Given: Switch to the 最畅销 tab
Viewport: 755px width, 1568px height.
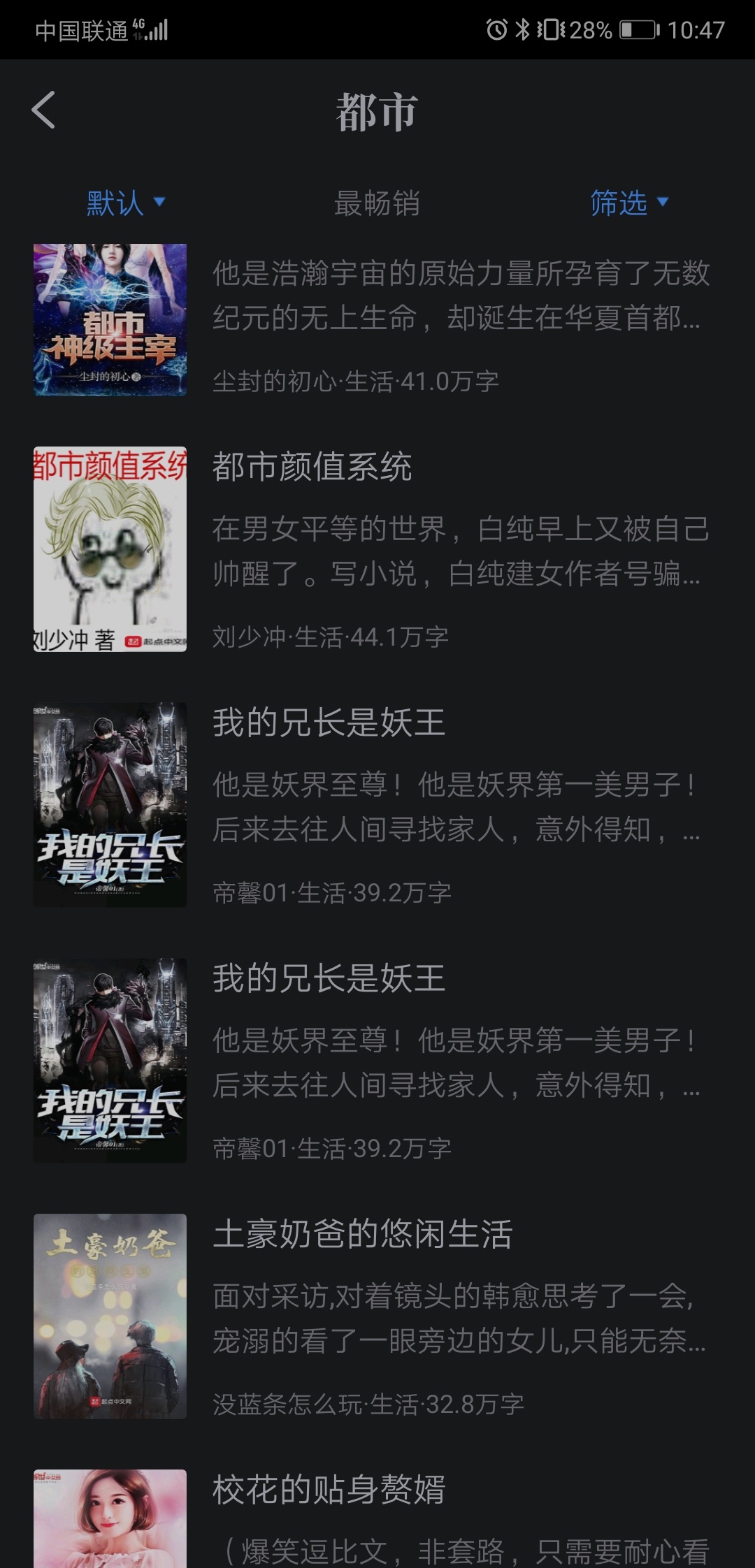Looking at the screenshot, I should coord(377,203).
